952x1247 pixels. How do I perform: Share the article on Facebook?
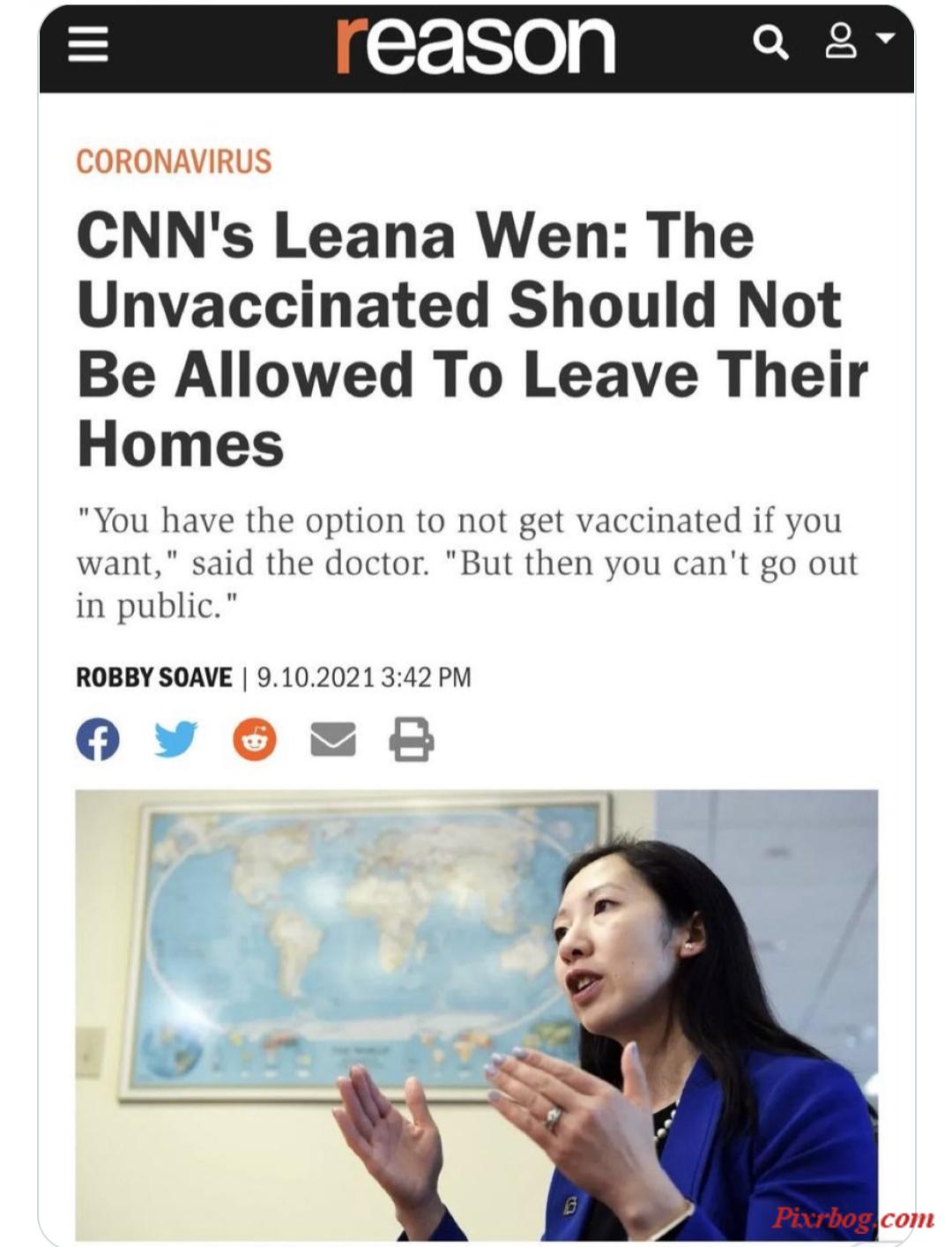[98, 739]
